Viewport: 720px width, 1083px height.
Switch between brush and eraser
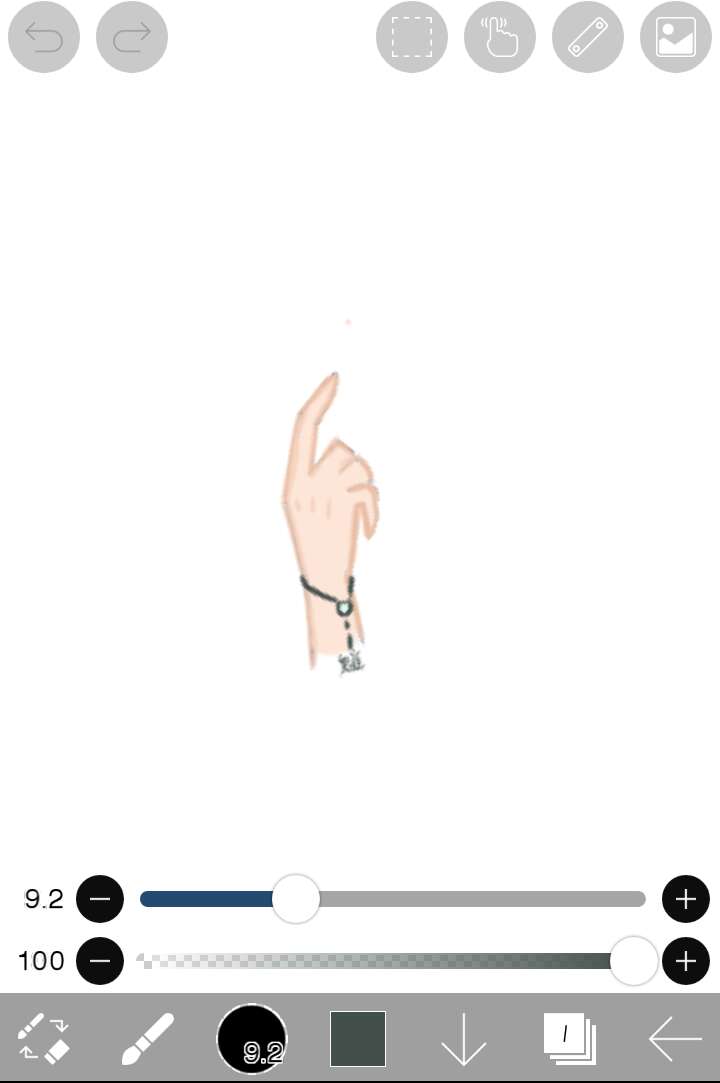point(44,1038)
